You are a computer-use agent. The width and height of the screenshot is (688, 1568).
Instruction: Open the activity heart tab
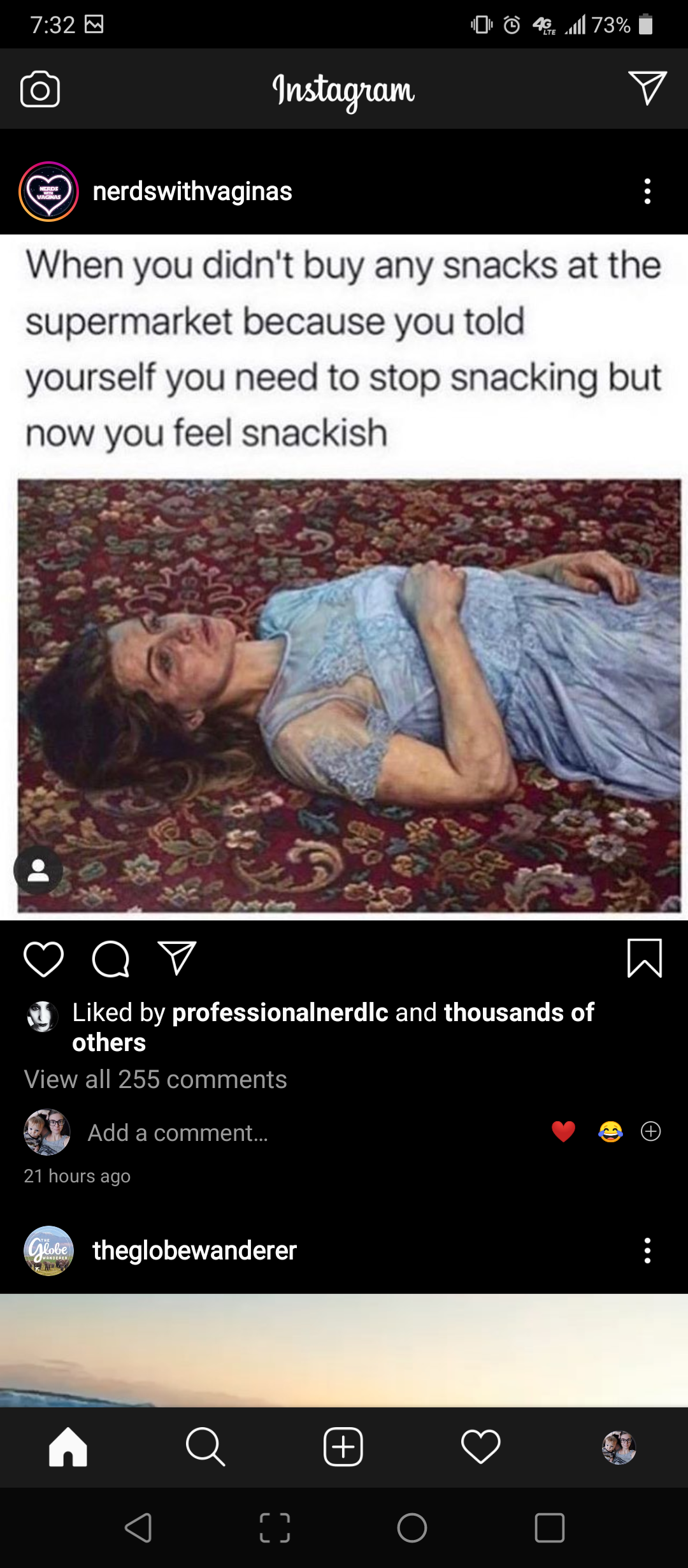pos(480,1447)
